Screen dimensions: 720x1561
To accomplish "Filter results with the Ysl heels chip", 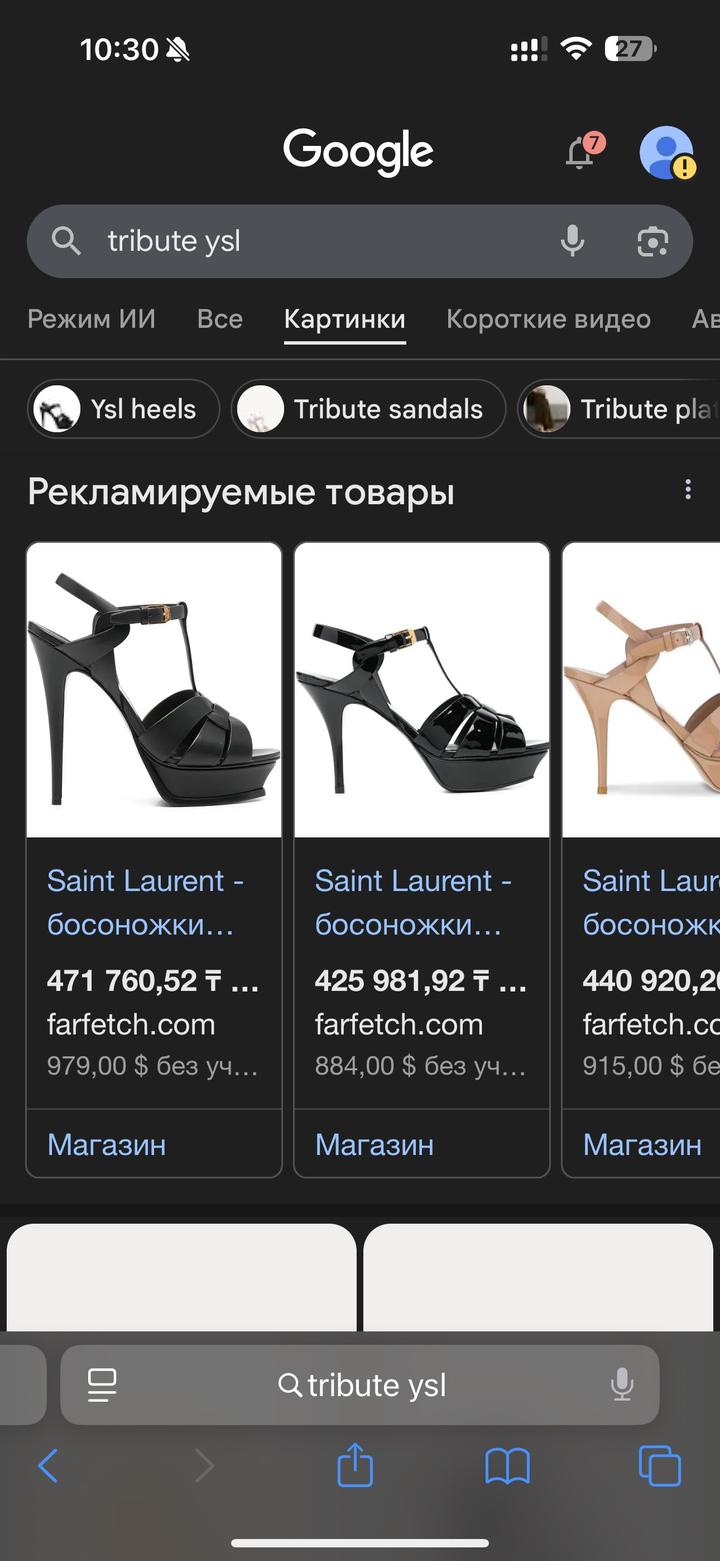I will [122, 409].
